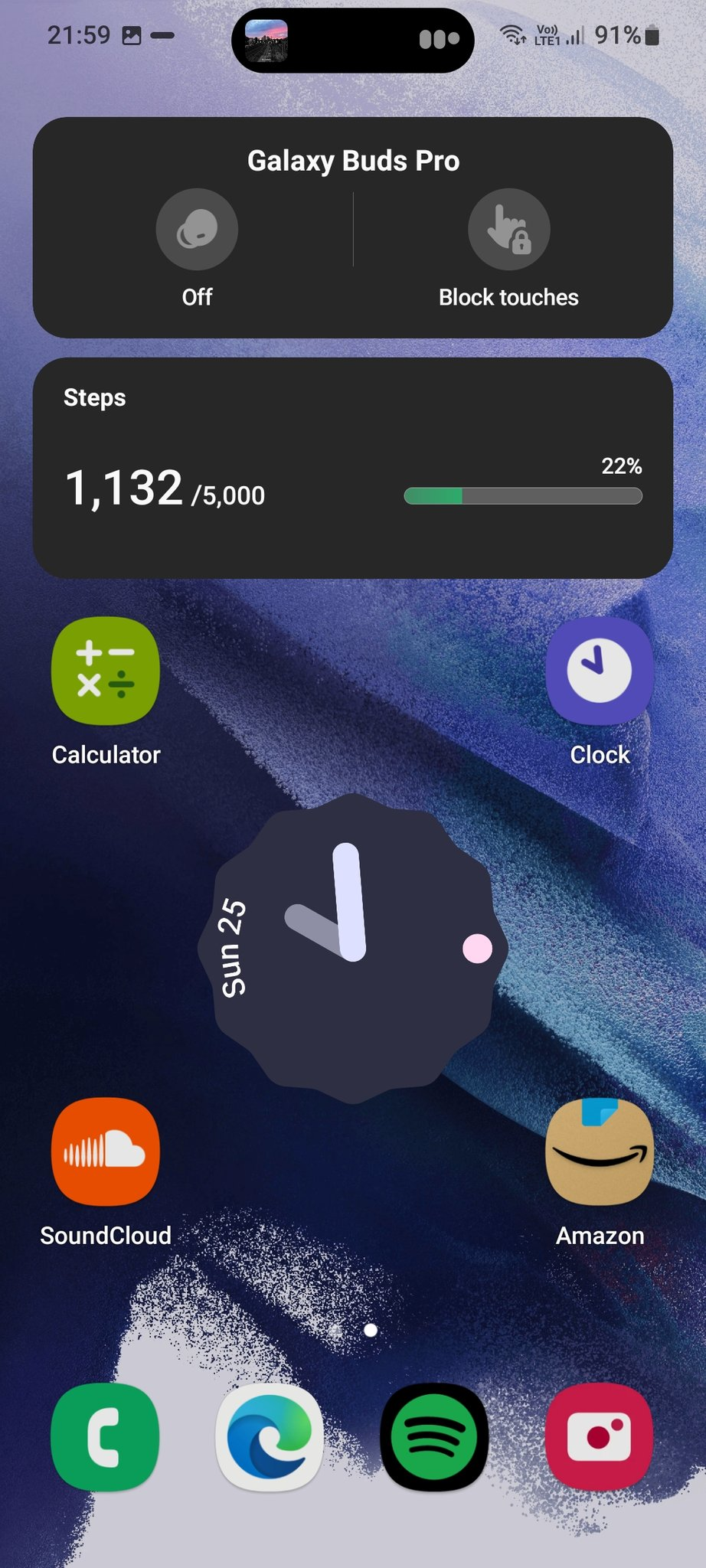The width and height of the screenshot is (706, 1568).
Task: Enable Block touches for the earbuds
Action: 508,230
